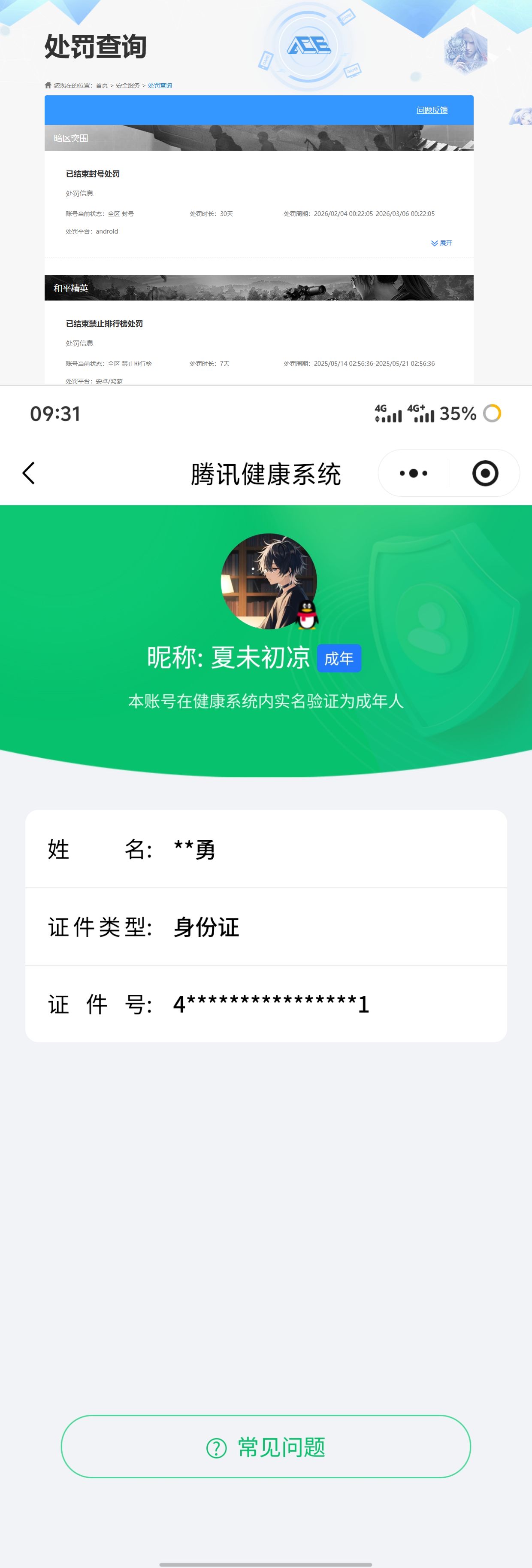Image resolution: width=532 pixels, height=1568 pixels.
Task: Tap the back arrow beside 腾讯健康系统
Action: (28, 473)
